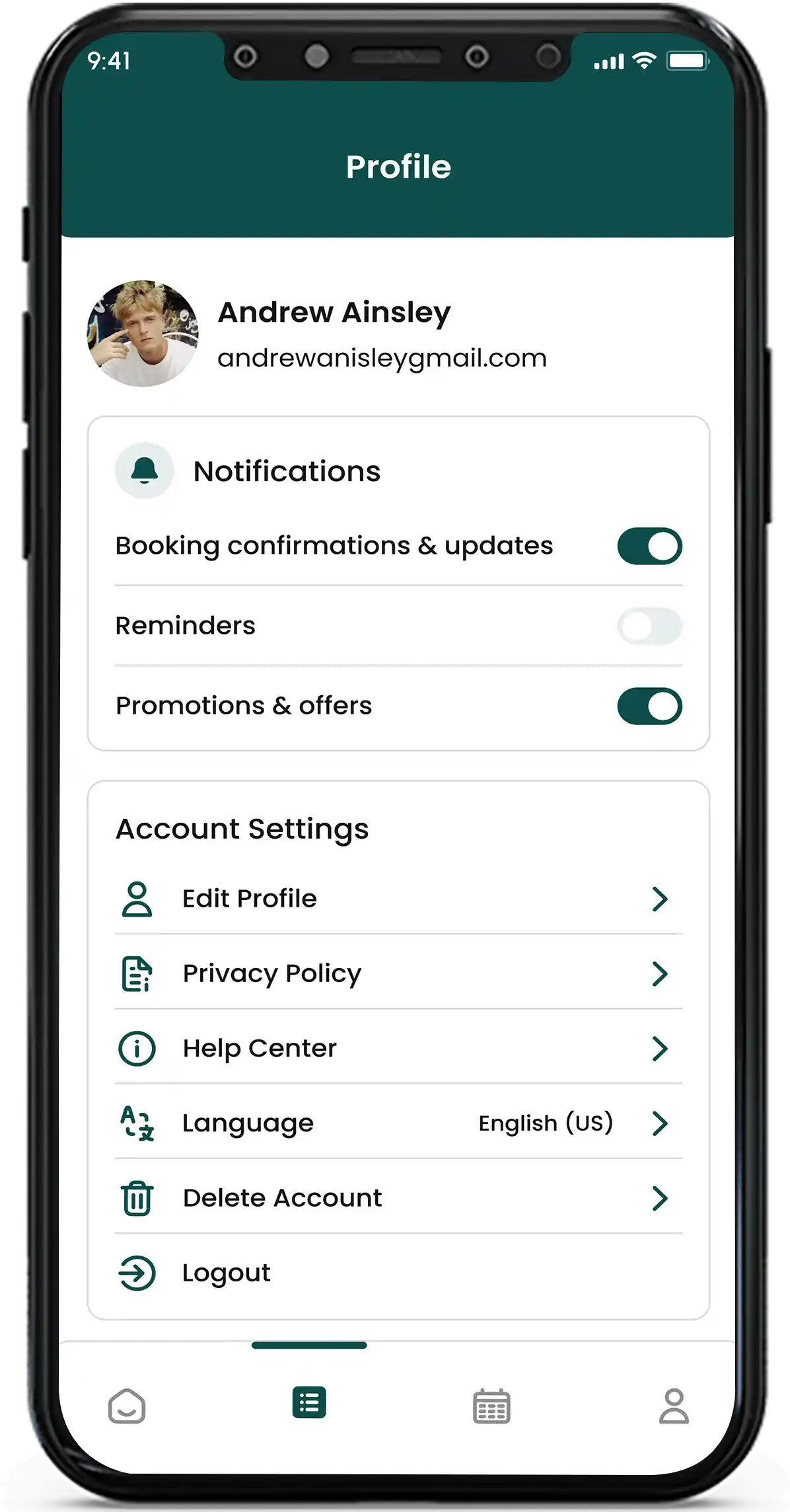Go to Help Center
The image size is (790, 1512).
click(398, 1048)
